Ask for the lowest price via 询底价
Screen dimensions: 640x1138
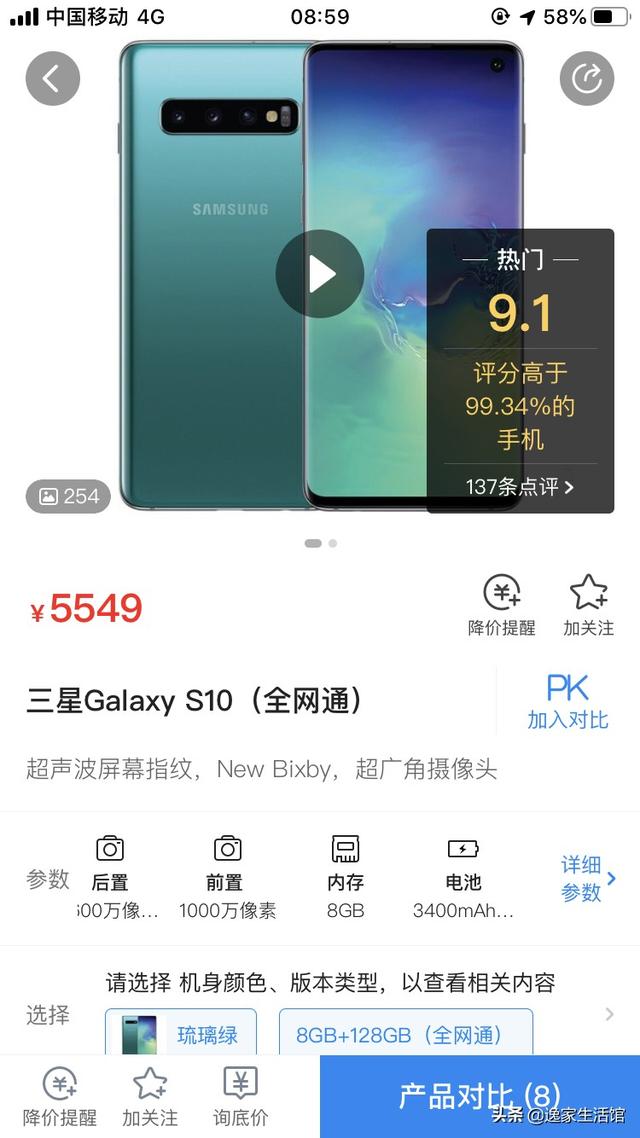[240, 1097]
